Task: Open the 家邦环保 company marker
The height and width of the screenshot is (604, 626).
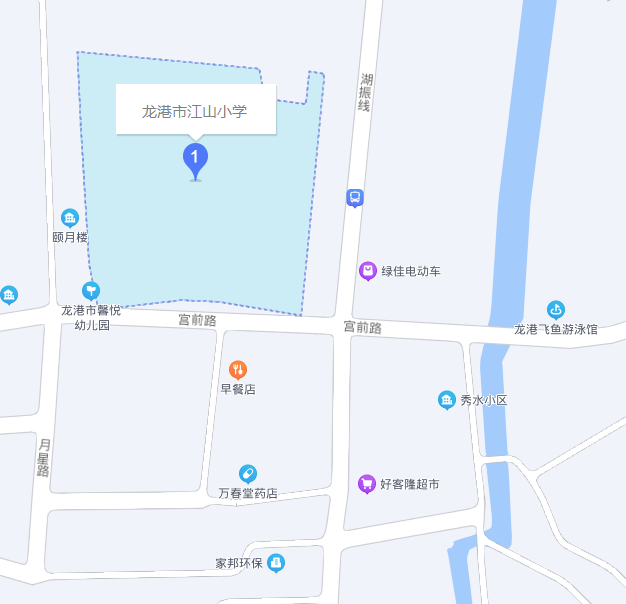Action: point(276,563)
